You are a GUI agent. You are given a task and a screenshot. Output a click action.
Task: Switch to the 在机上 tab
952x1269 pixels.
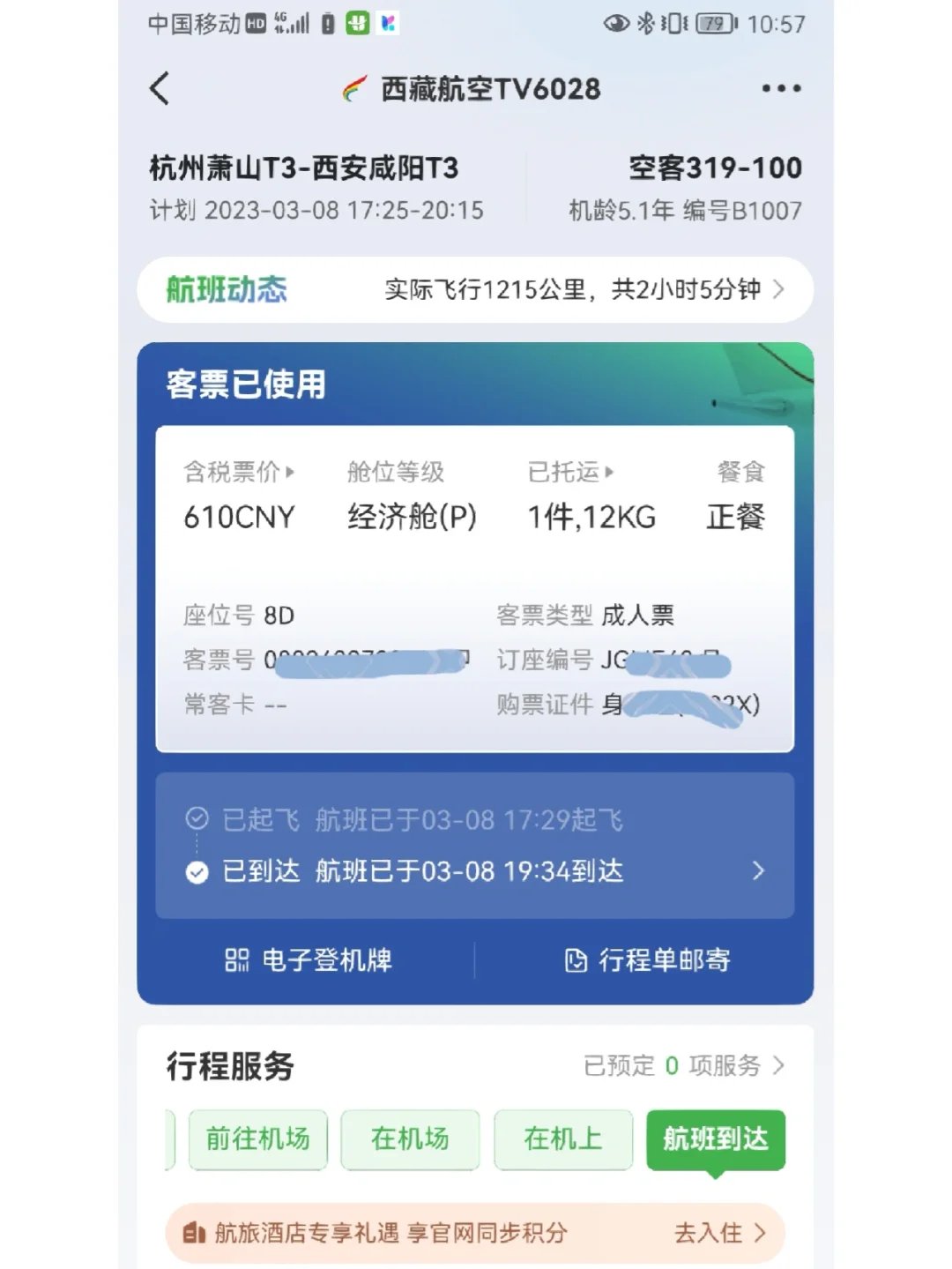(x=563, y=1139)
